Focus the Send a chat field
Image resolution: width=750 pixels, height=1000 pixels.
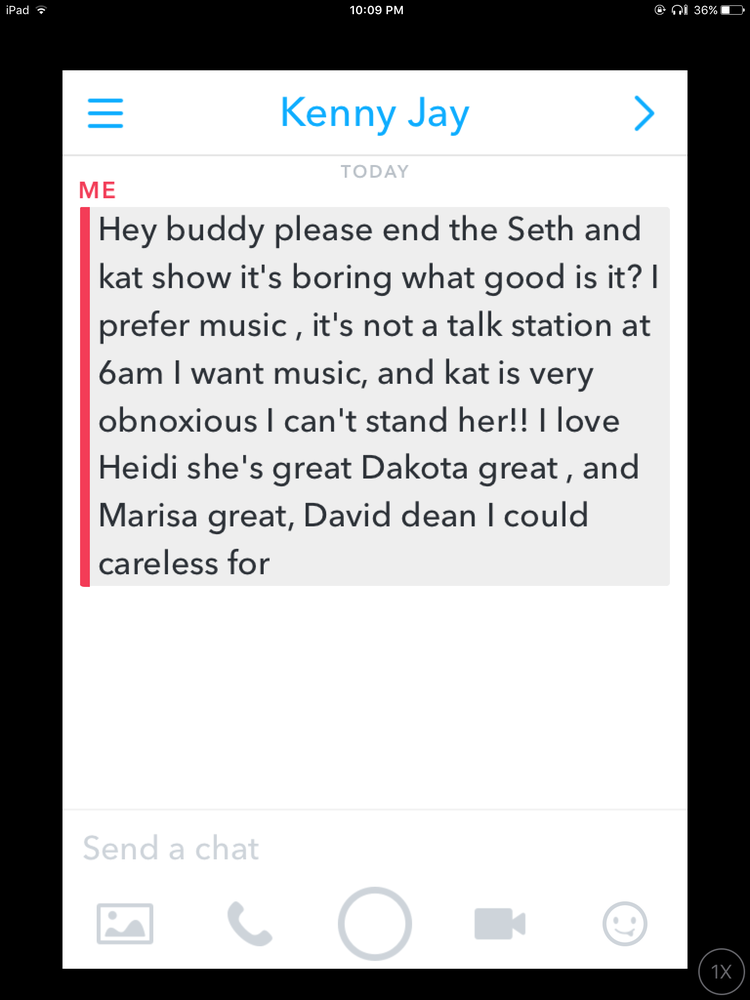(x=374, y=849)
